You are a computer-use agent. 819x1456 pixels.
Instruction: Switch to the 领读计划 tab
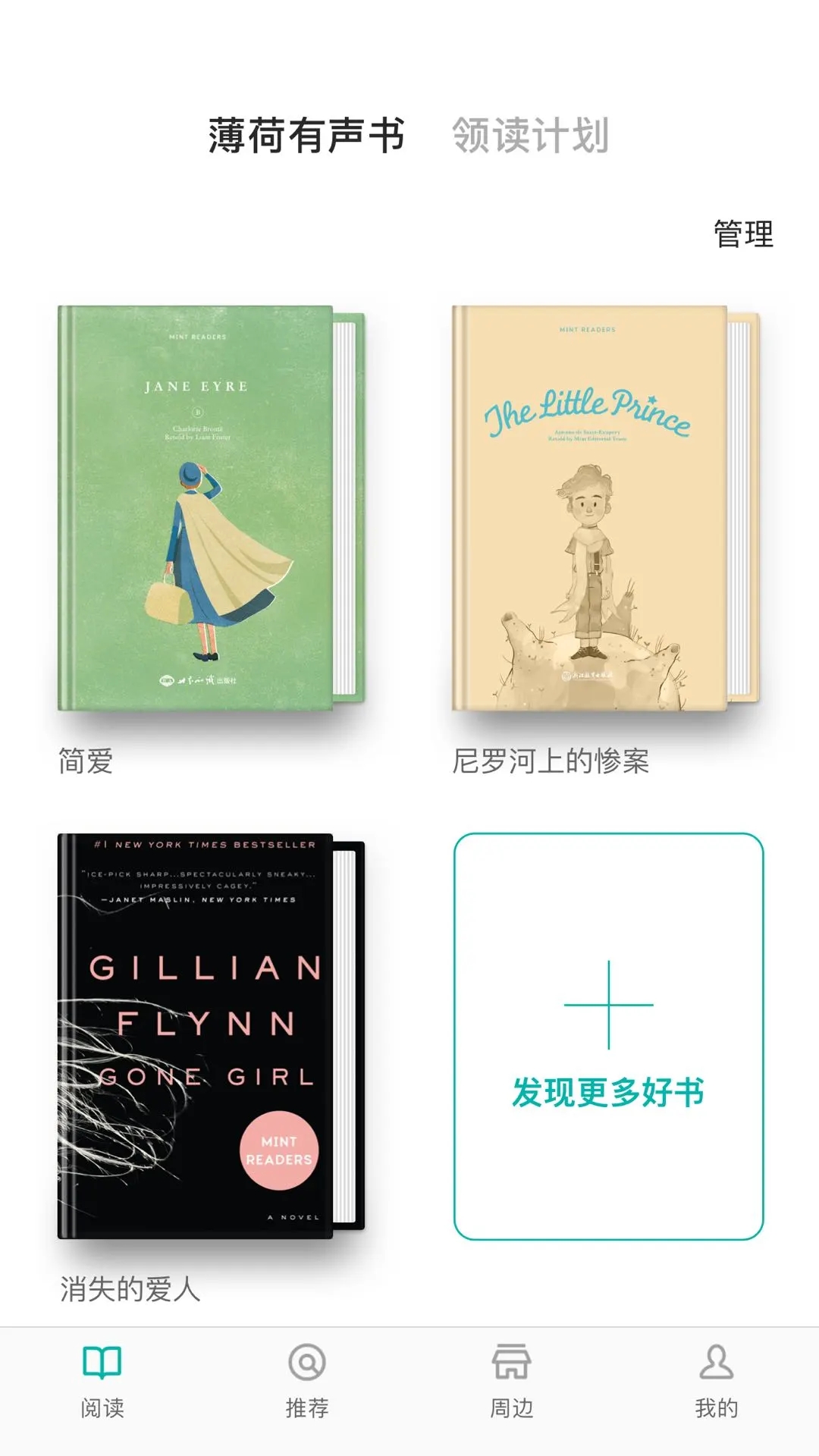click(530, 136)
